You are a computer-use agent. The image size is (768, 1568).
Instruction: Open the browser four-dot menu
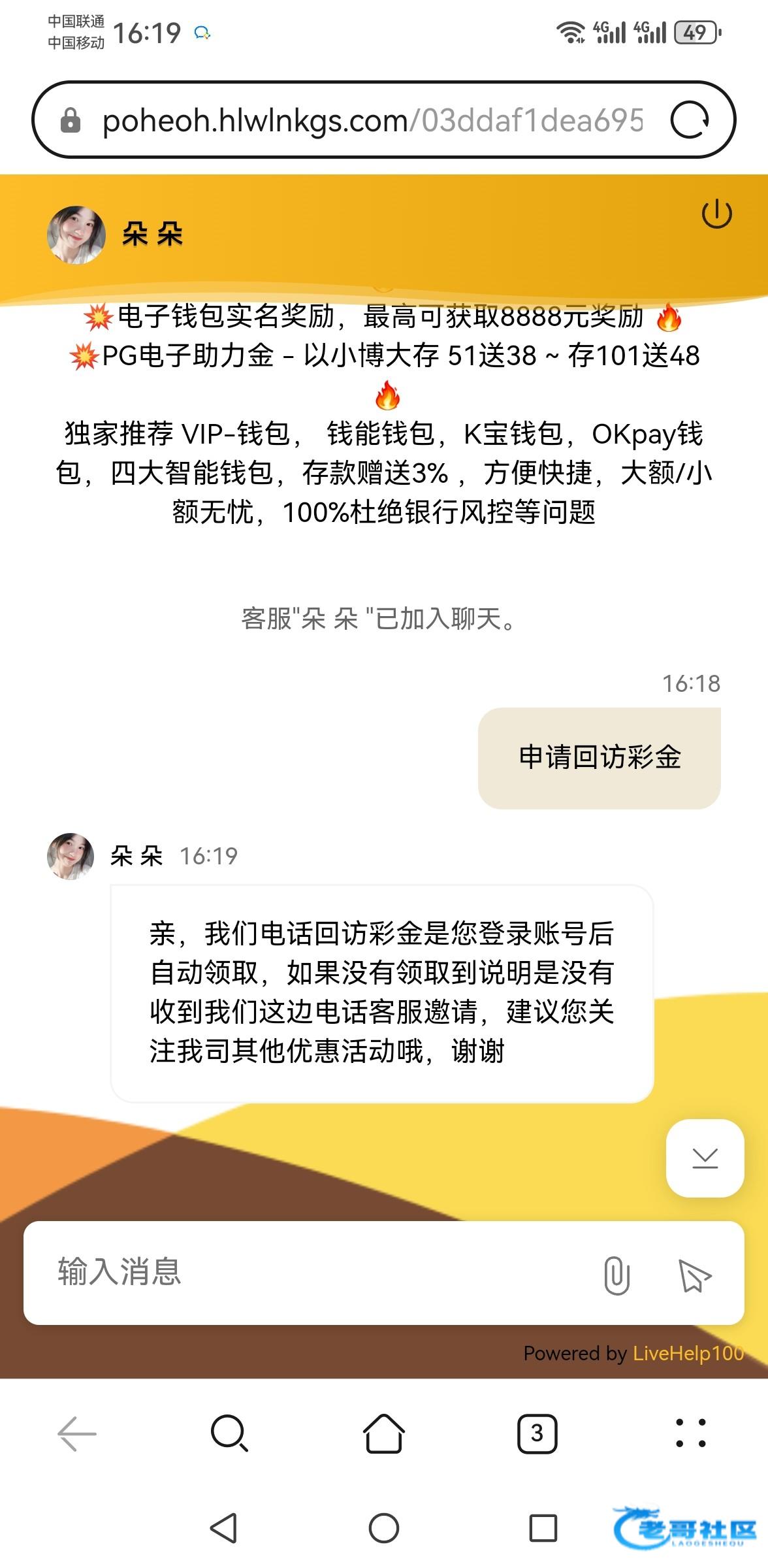(690, 1433)
